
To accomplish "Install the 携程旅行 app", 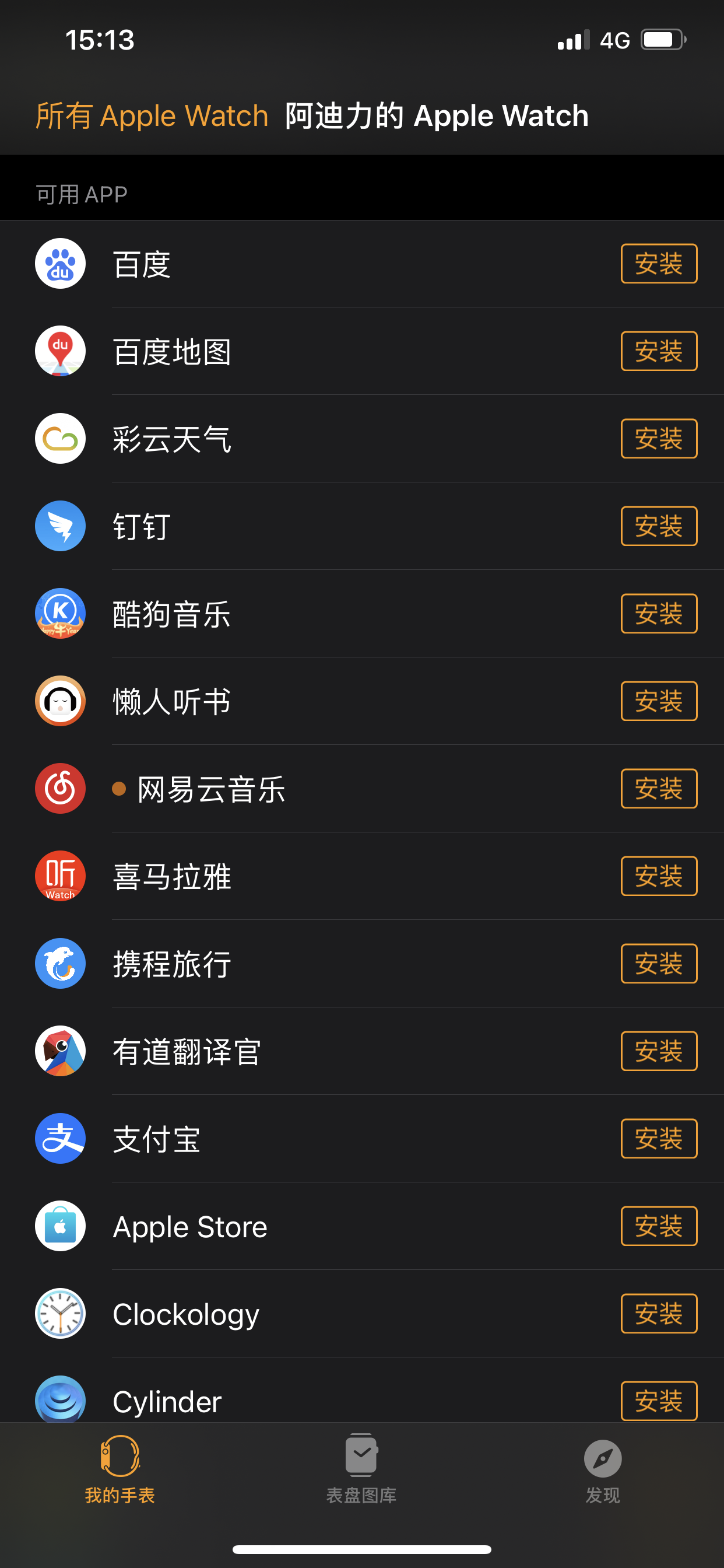I will [x=658, y=964].
